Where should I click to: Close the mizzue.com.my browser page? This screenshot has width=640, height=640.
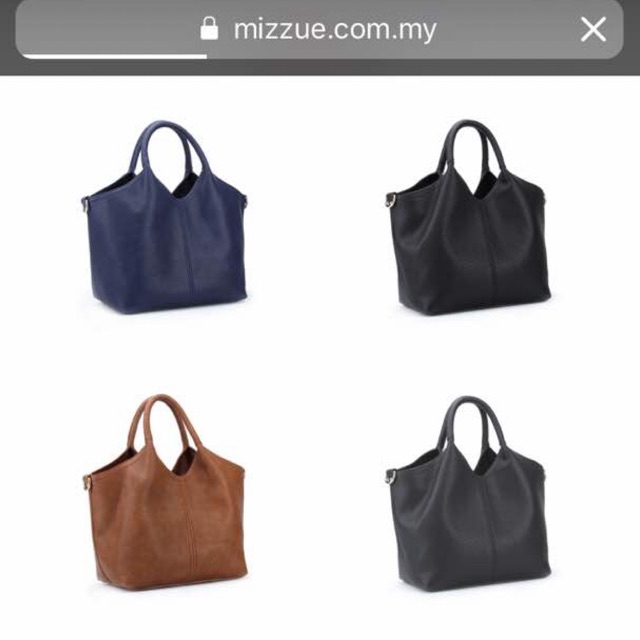(x=593, y=30)
